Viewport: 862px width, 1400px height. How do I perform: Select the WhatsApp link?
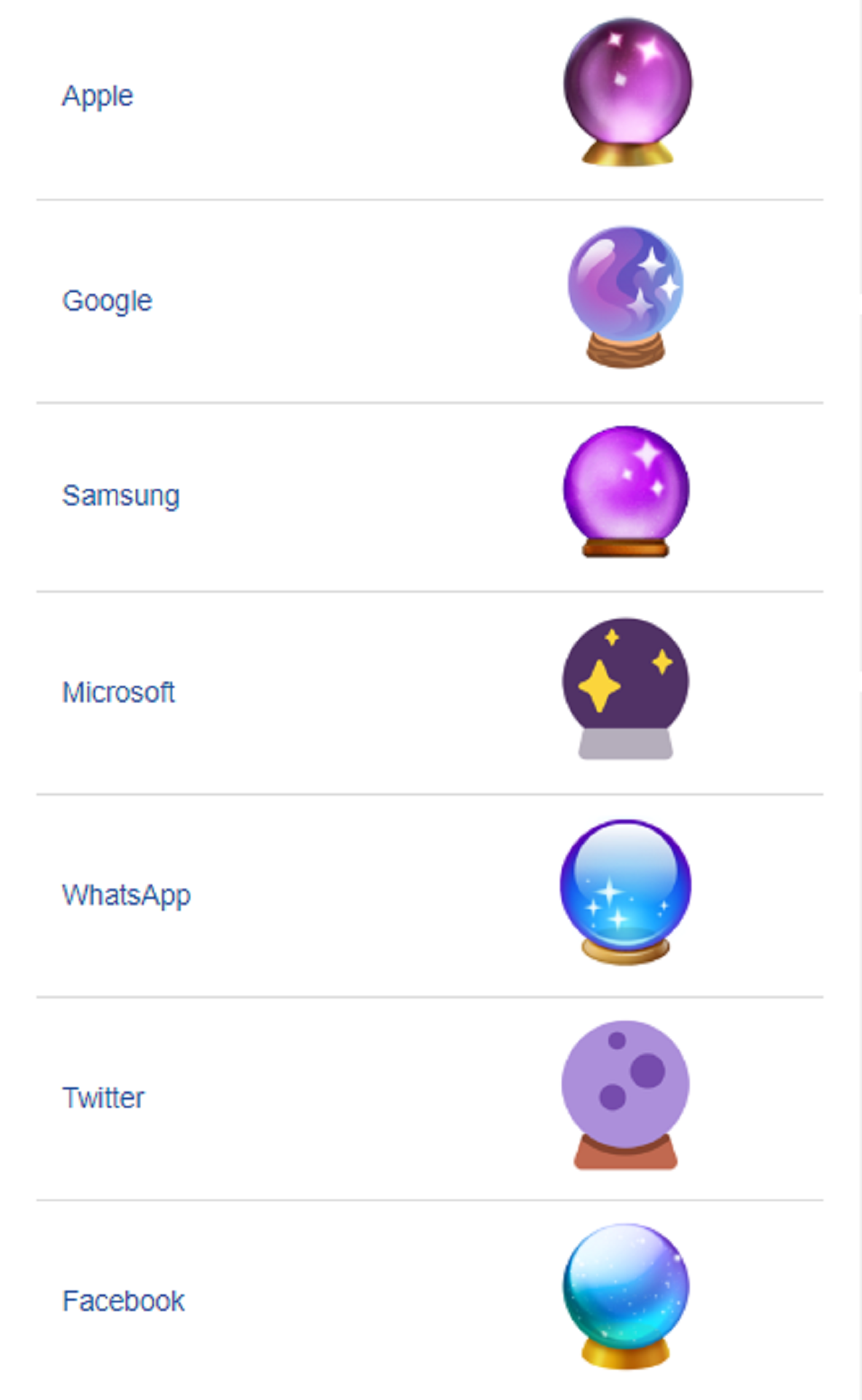126,895
